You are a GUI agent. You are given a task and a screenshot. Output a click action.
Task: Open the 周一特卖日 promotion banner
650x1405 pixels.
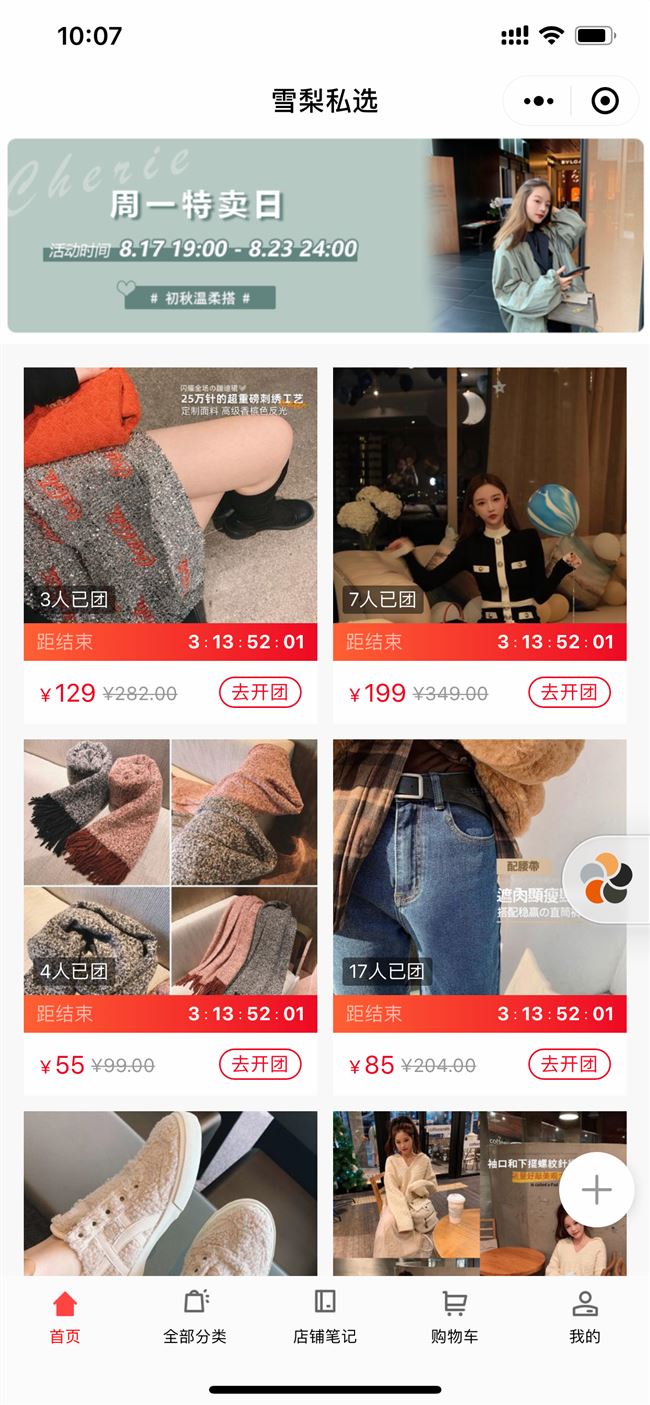point(325,235)
